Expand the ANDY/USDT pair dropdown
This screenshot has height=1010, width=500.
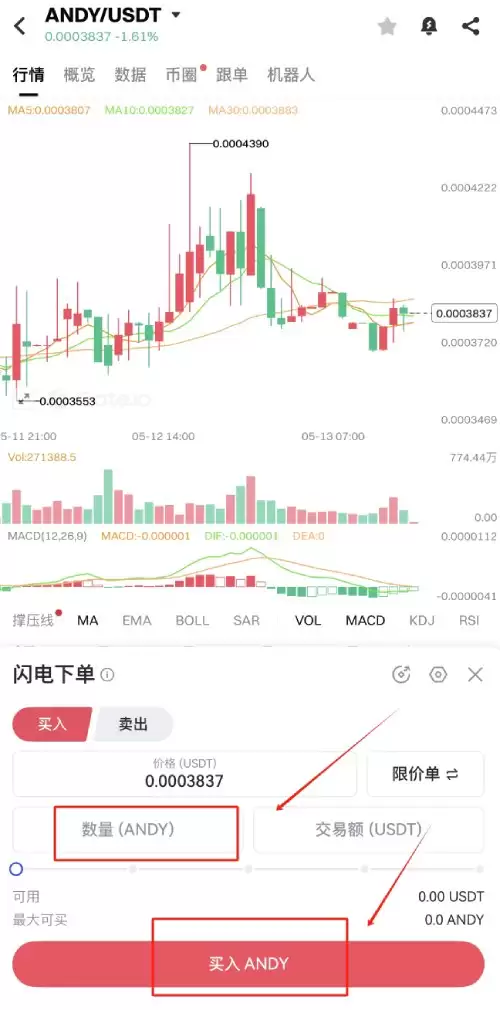176,15
